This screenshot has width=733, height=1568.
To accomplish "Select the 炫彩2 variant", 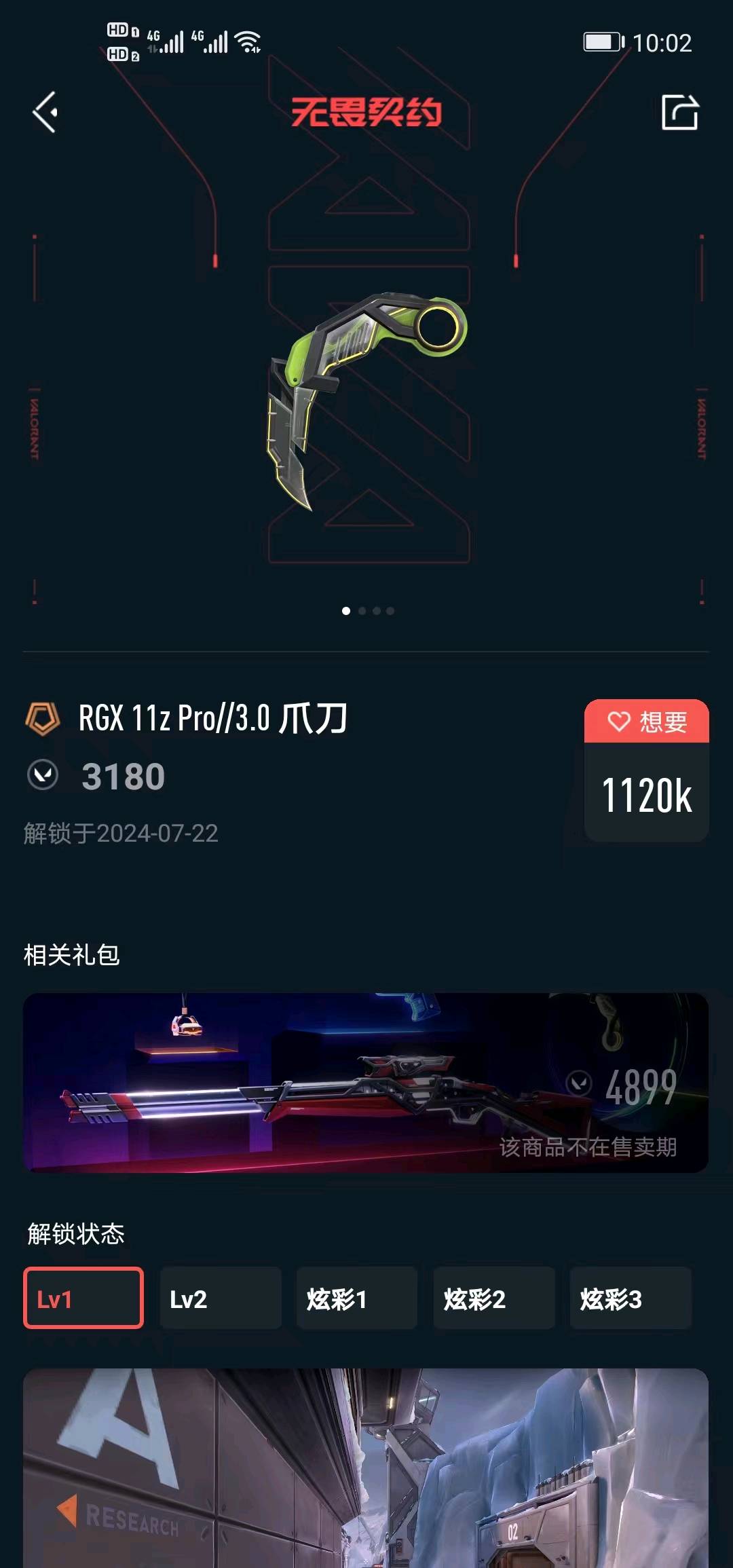I will pos(493,1298).
